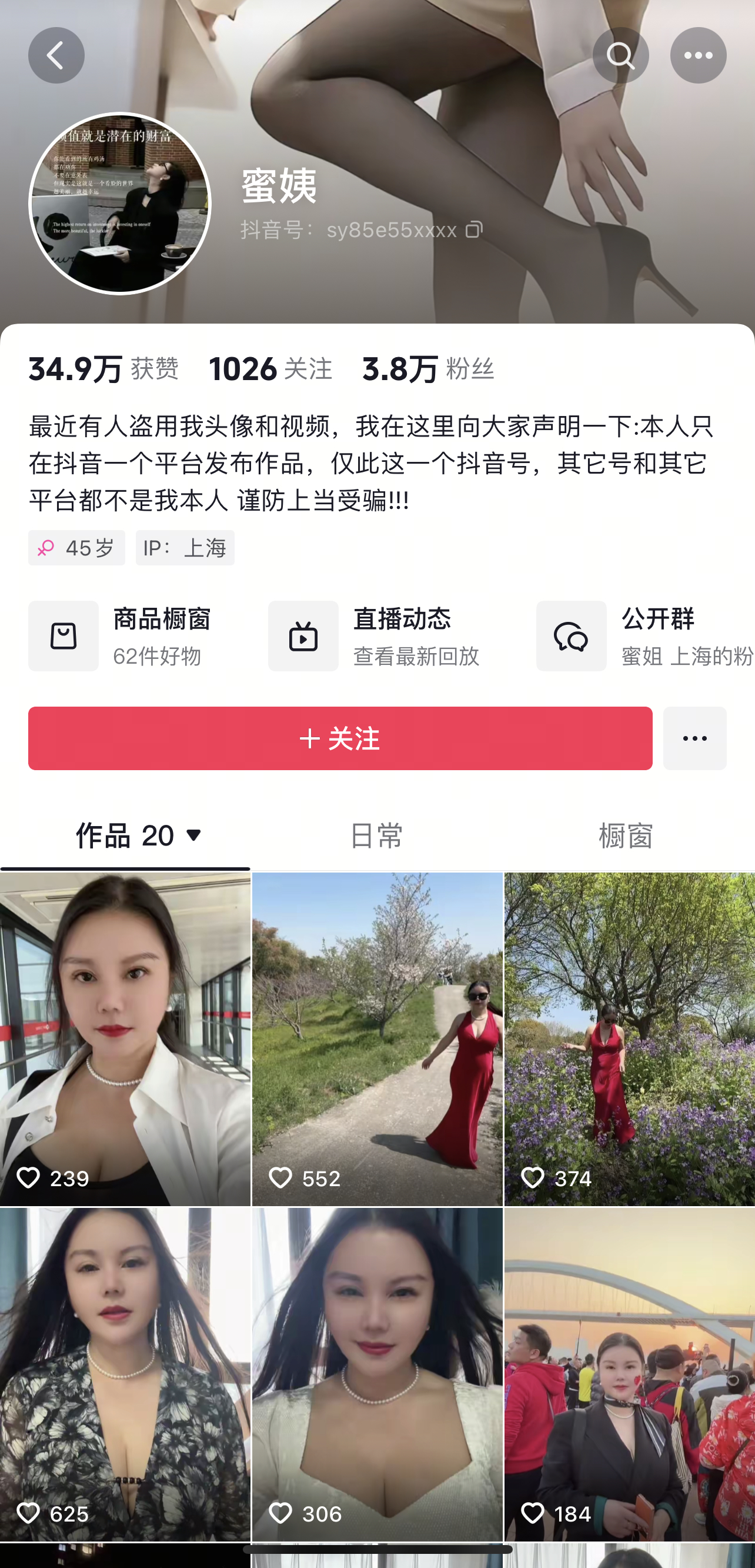Screen dimensions: 755x1568
Task: Open more options next to 关注
Action: (694, 738)
